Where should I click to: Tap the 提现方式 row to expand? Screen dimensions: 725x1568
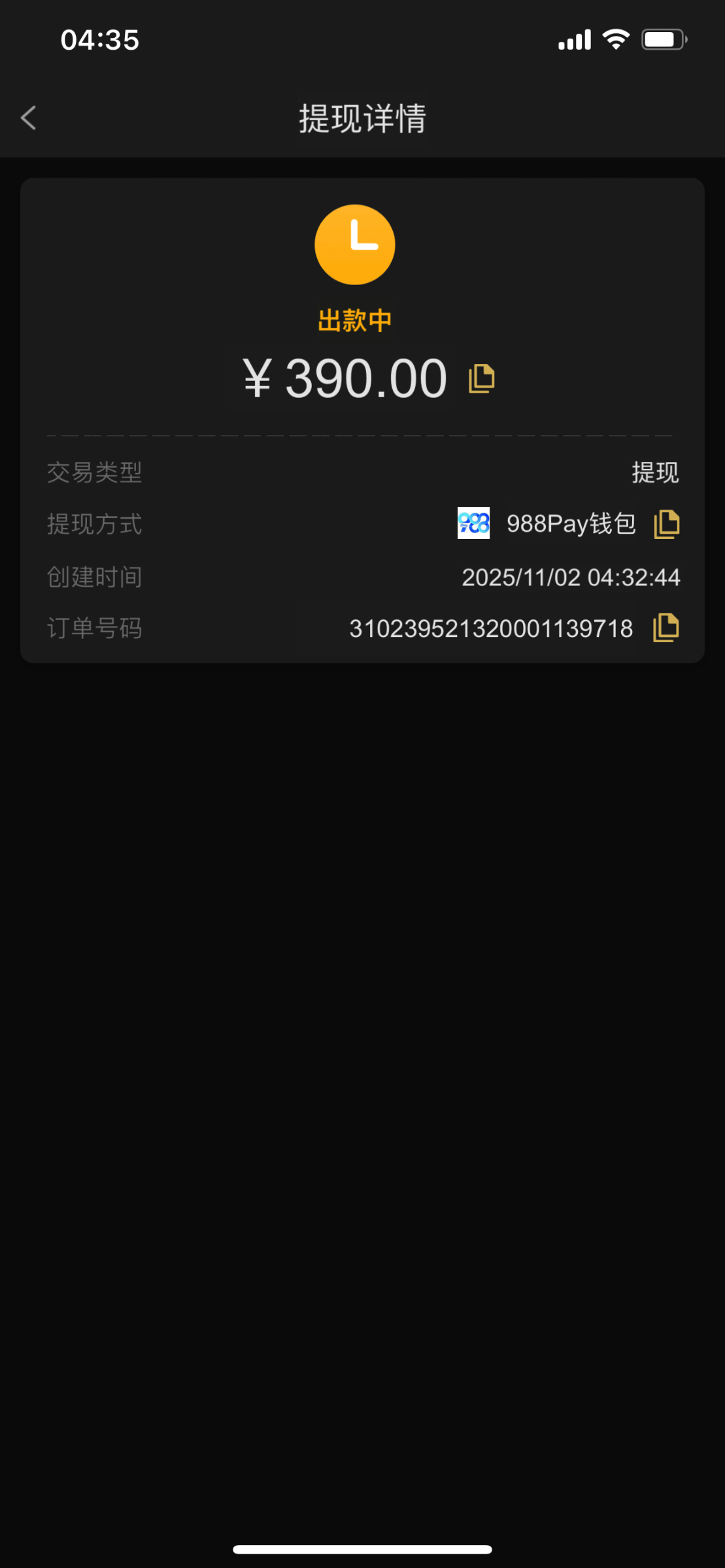[x=94, y=524]
